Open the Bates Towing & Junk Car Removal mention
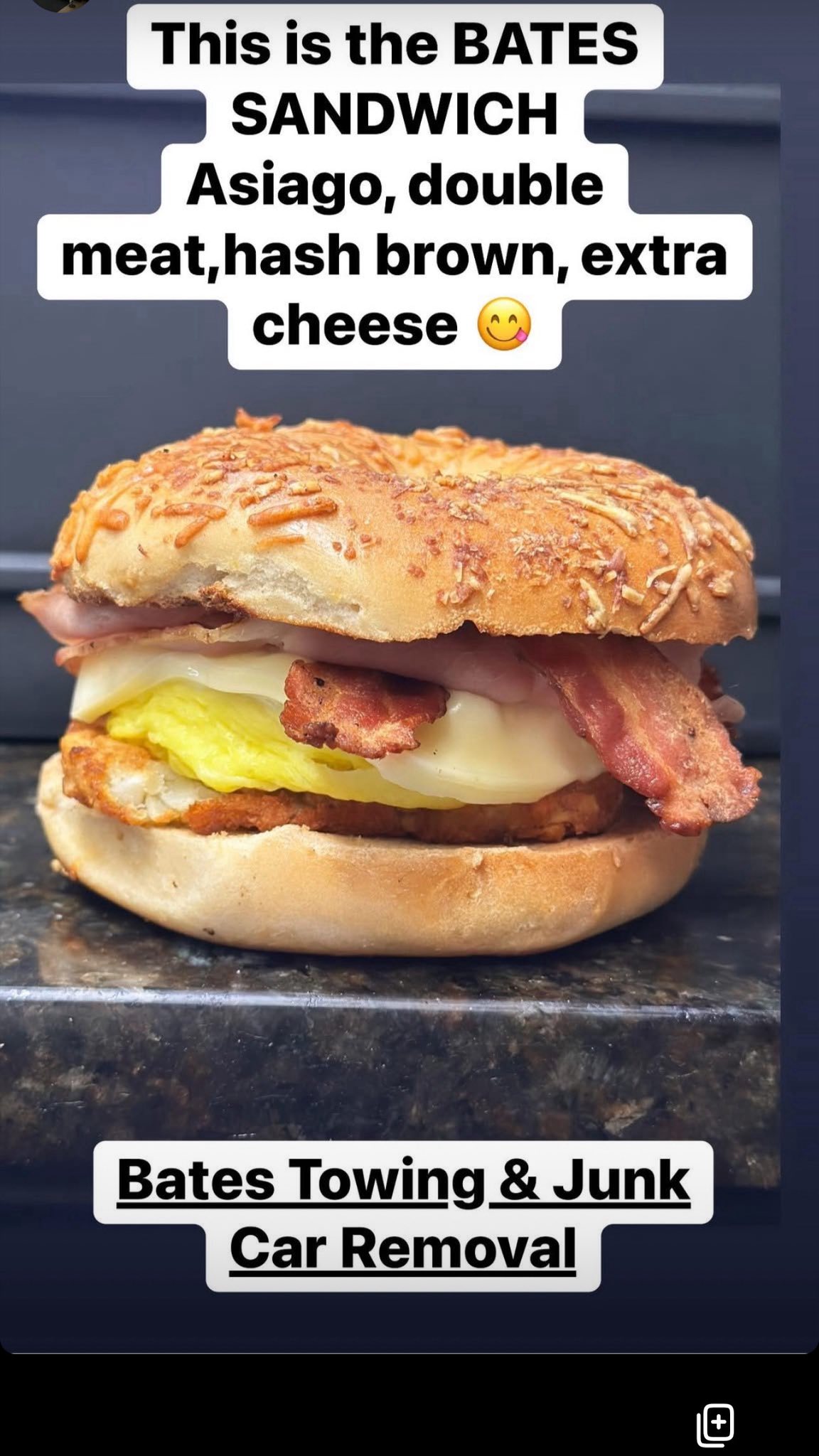The height and width of the screenshot is (1456, 819). (403, 1214)
